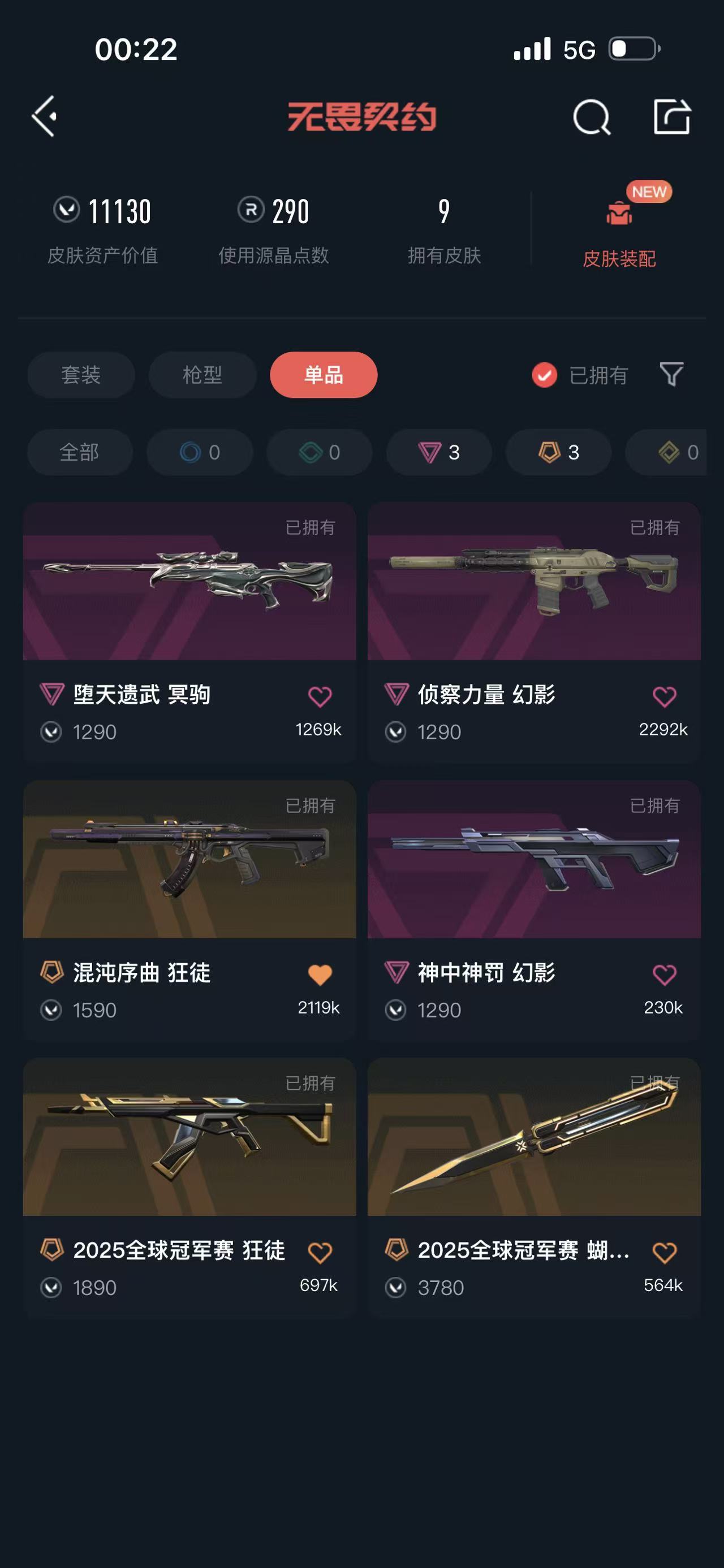Switch to the 枪型 tab
Image resolution: width=724 pixels, height=1568 pixels.
(x=202, y=375)
